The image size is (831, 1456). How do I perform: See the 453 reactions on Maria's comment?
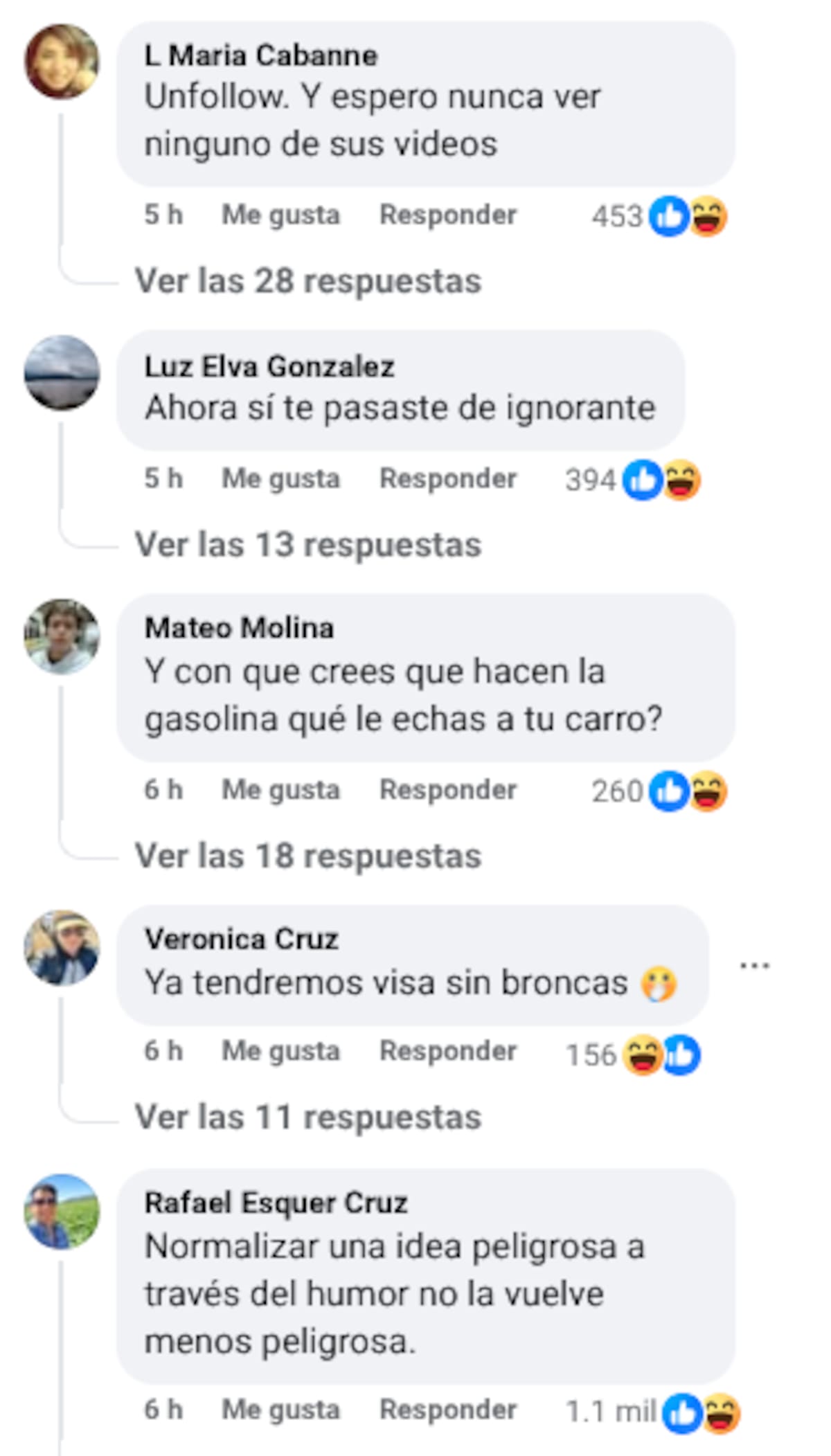point(658,216)
